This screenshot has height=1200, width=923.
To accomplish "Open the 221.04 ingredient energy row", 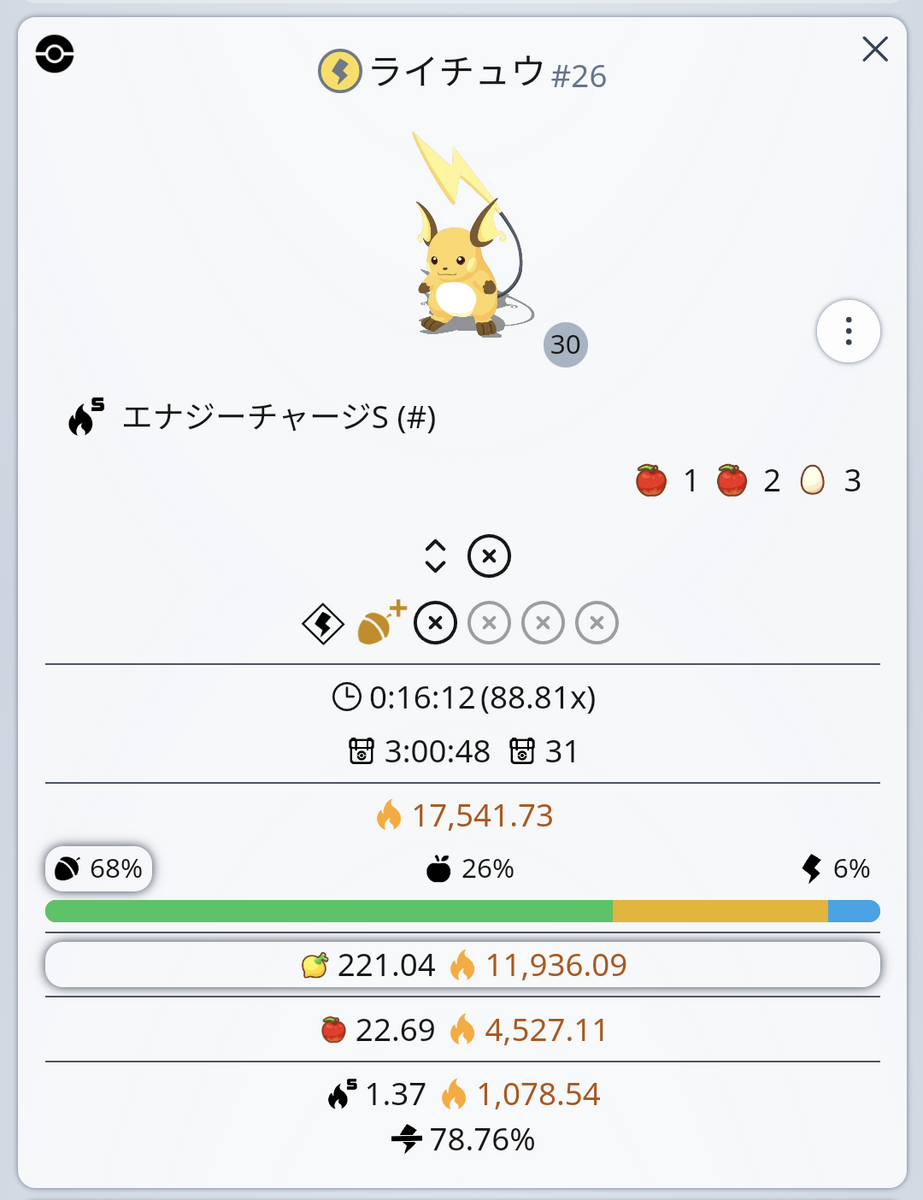I will tap(462, 965).
